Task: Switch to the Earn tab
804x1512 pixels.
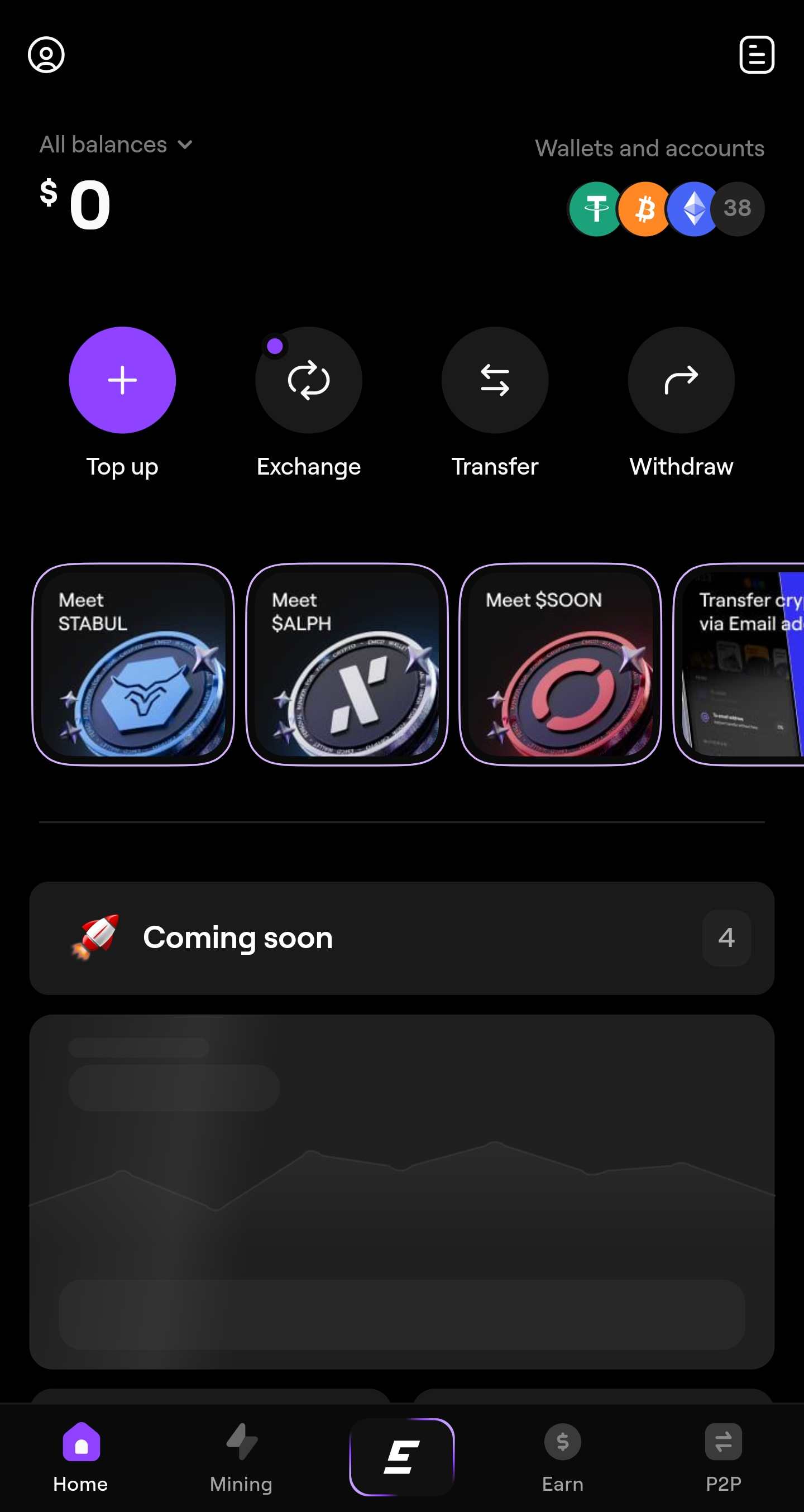Action: pyautogui.click(x=562, y=1457)
